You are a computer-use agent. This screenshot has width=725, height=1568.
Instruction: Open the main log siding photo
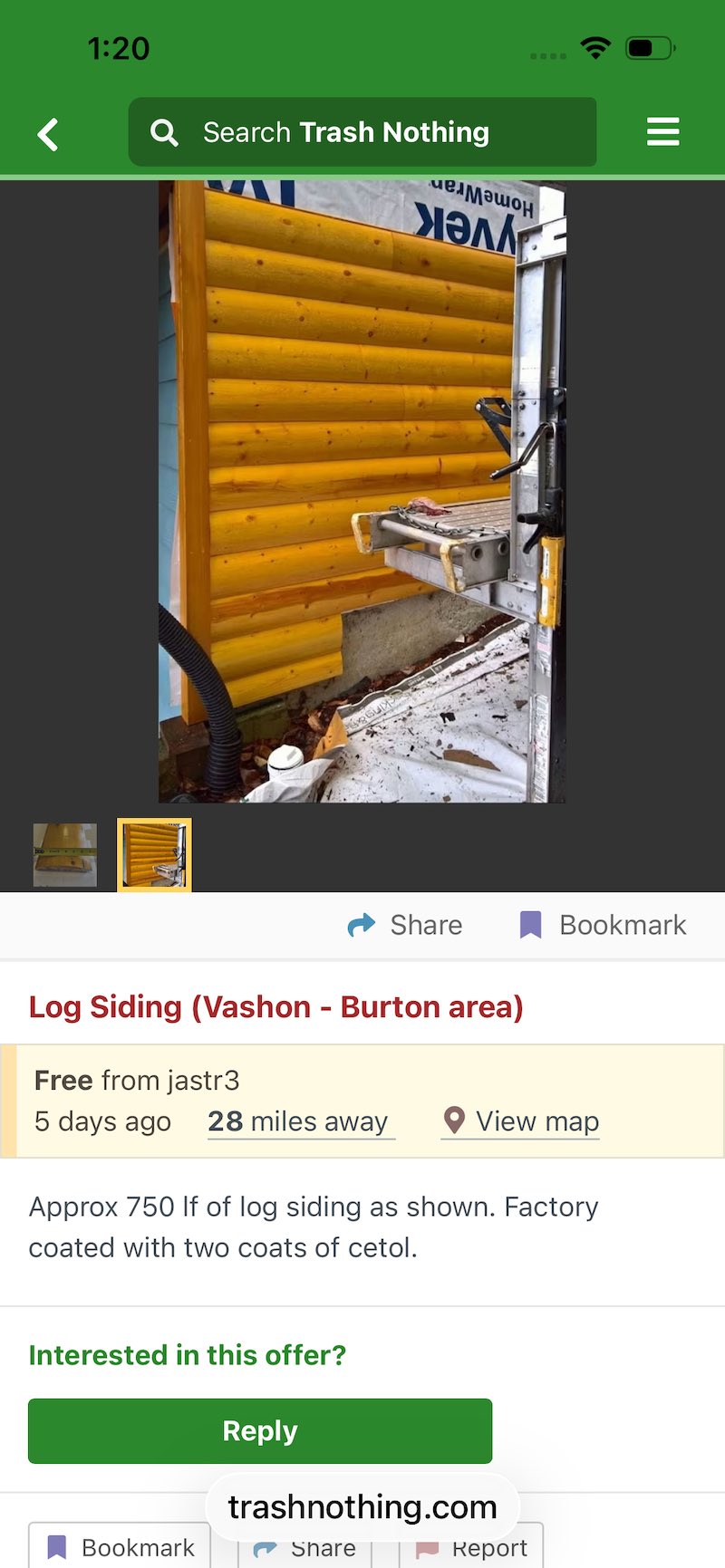click(362, 492)
